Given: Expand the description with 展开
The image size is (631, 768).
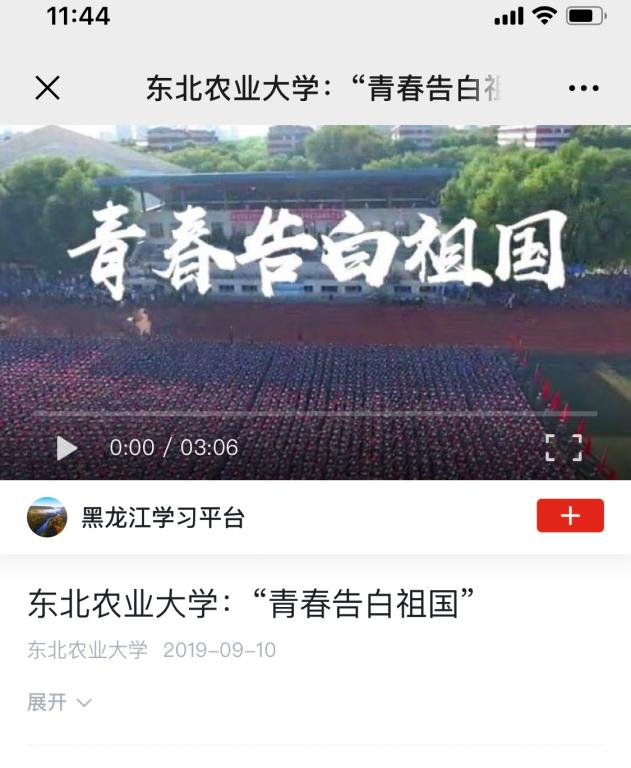Looking at the screenshot, I should coord(58,702).
